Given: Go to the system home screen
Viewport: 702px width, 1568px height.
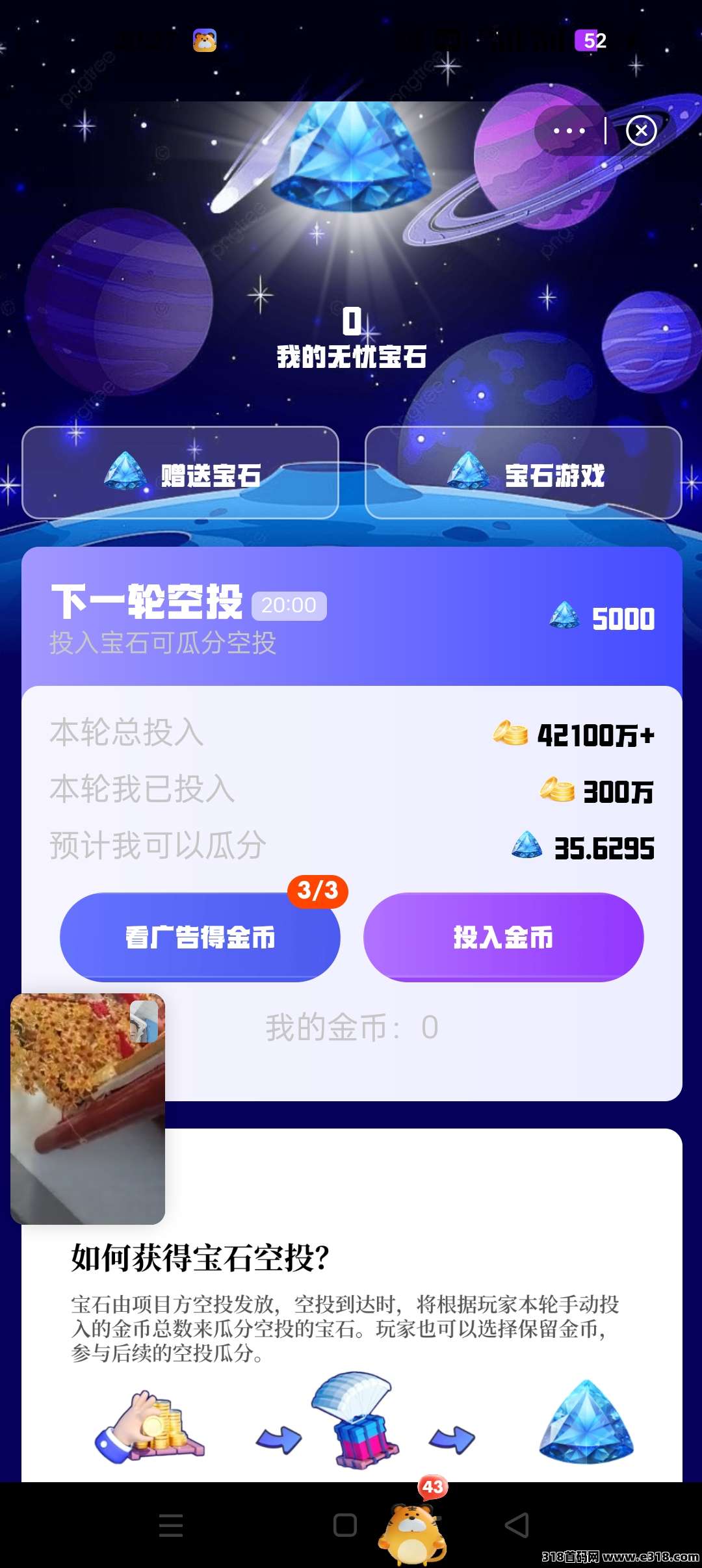Looking at the screenshot, I should (344, 1525).
